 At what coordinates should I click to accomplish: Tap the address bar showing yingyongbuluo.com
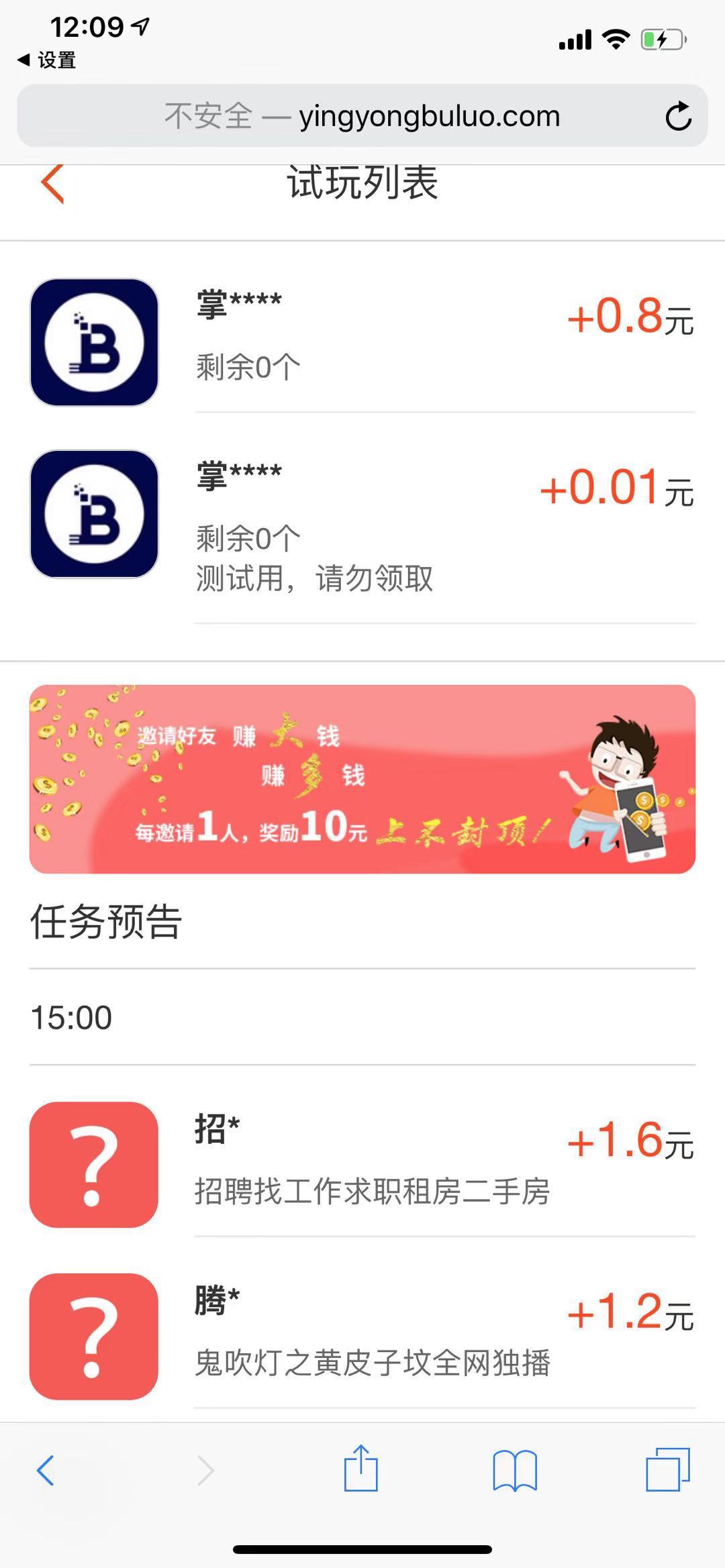[362, 115]
